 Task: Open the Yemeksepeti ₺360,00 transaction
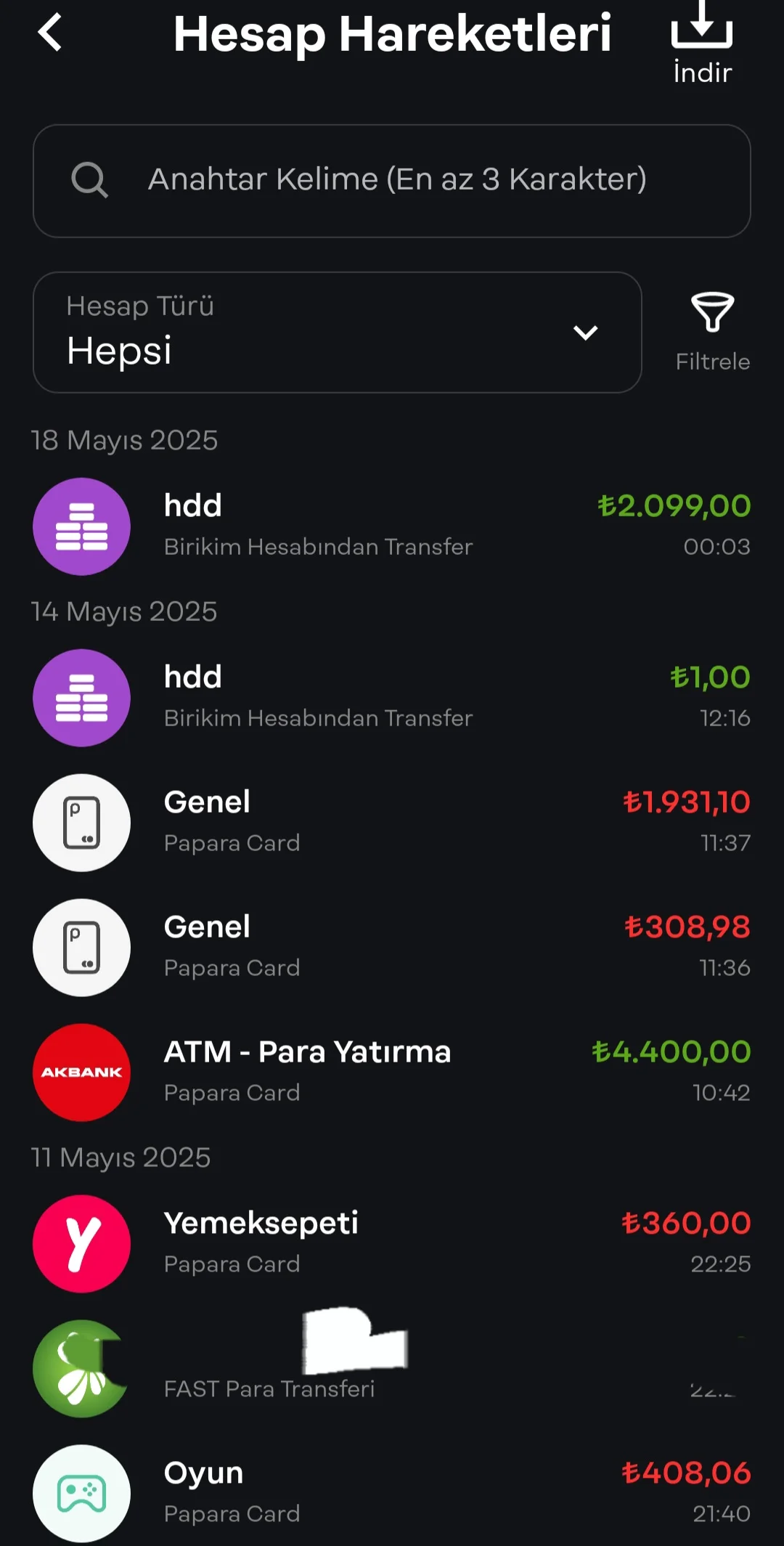[392, 1244]
